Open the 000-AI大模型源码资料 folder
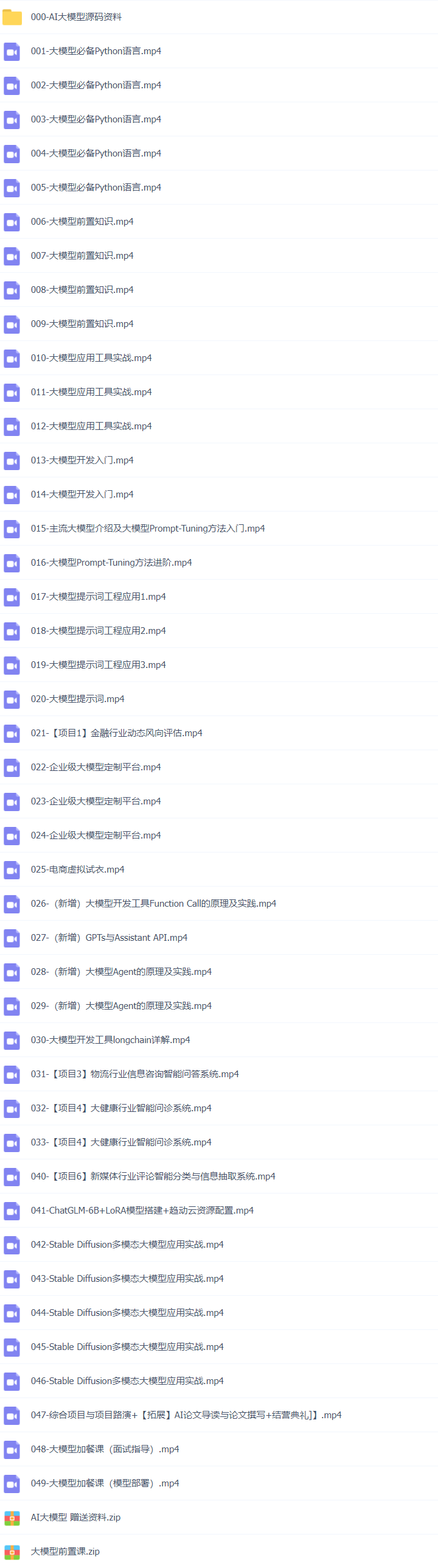Screen dimensions: 438x1568 76,17
